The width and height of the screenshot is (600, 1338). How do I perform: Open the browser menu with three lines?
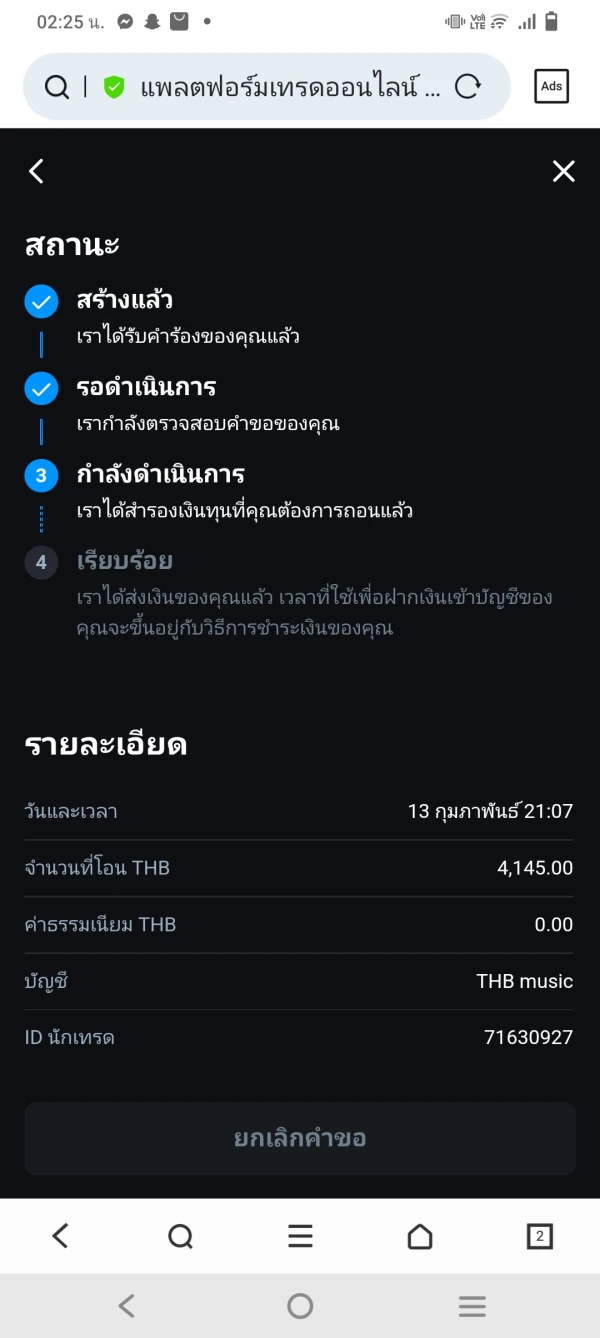coord(300,1236)
